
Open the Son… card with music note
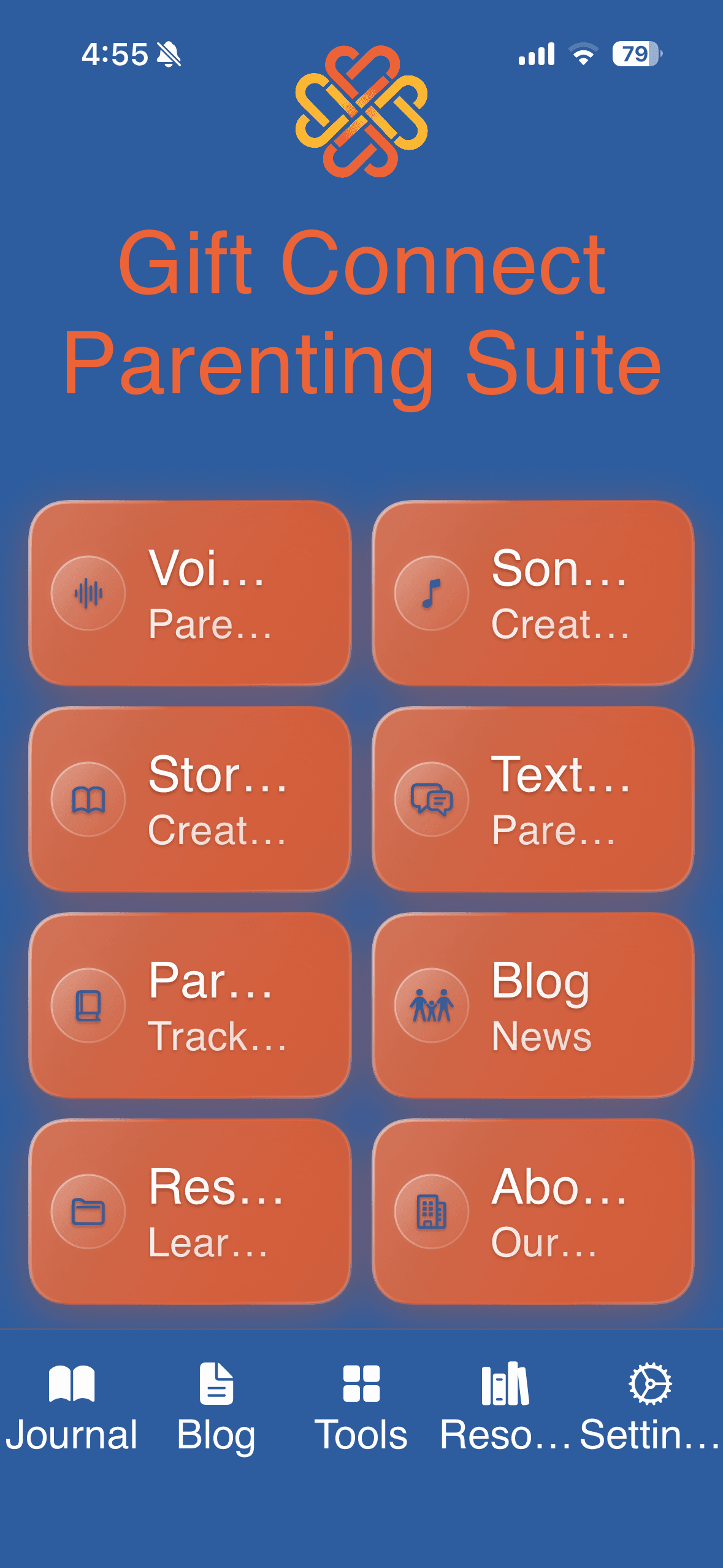click(533, 593)
